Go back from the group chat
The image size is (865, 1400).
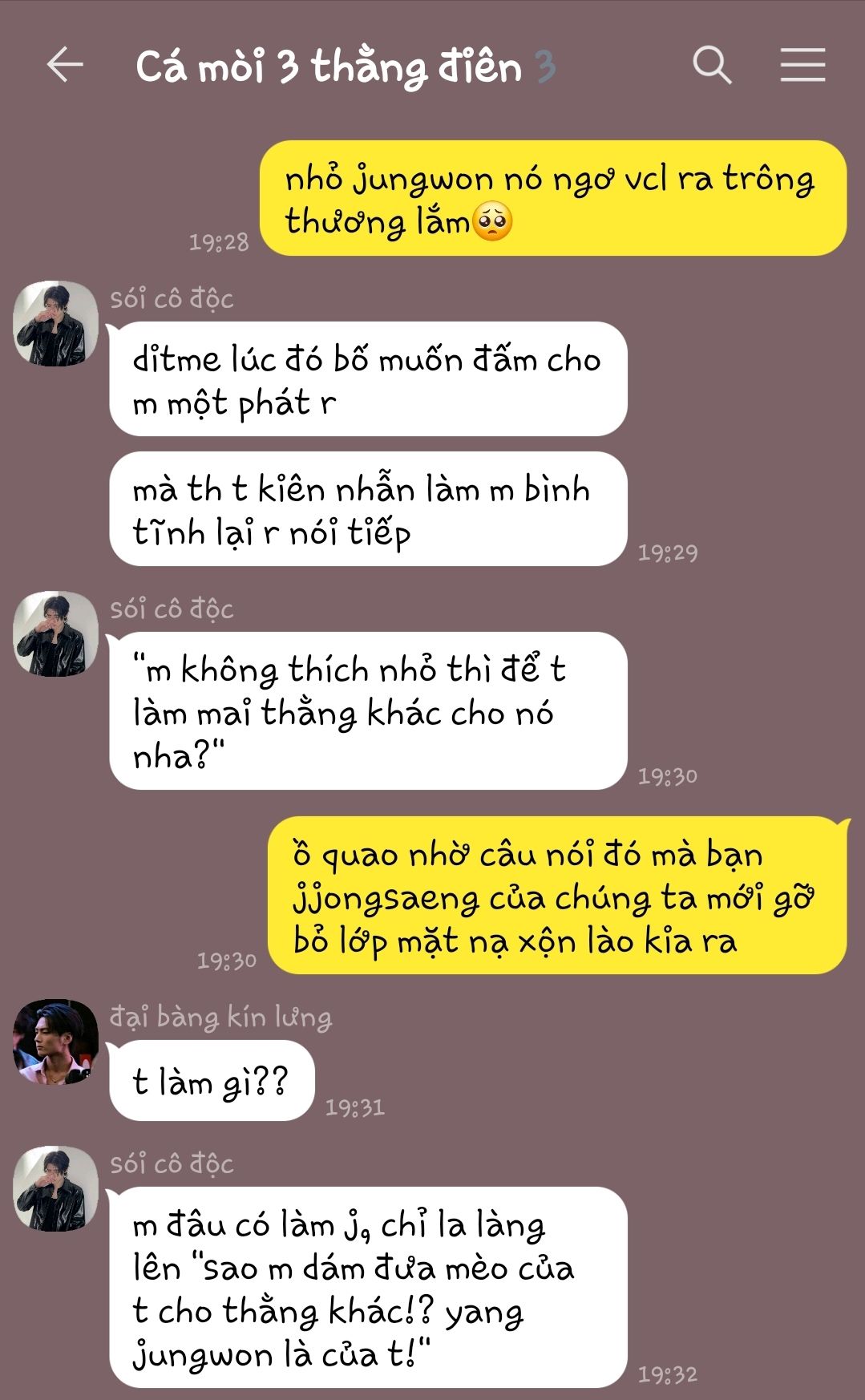(65, 65)
